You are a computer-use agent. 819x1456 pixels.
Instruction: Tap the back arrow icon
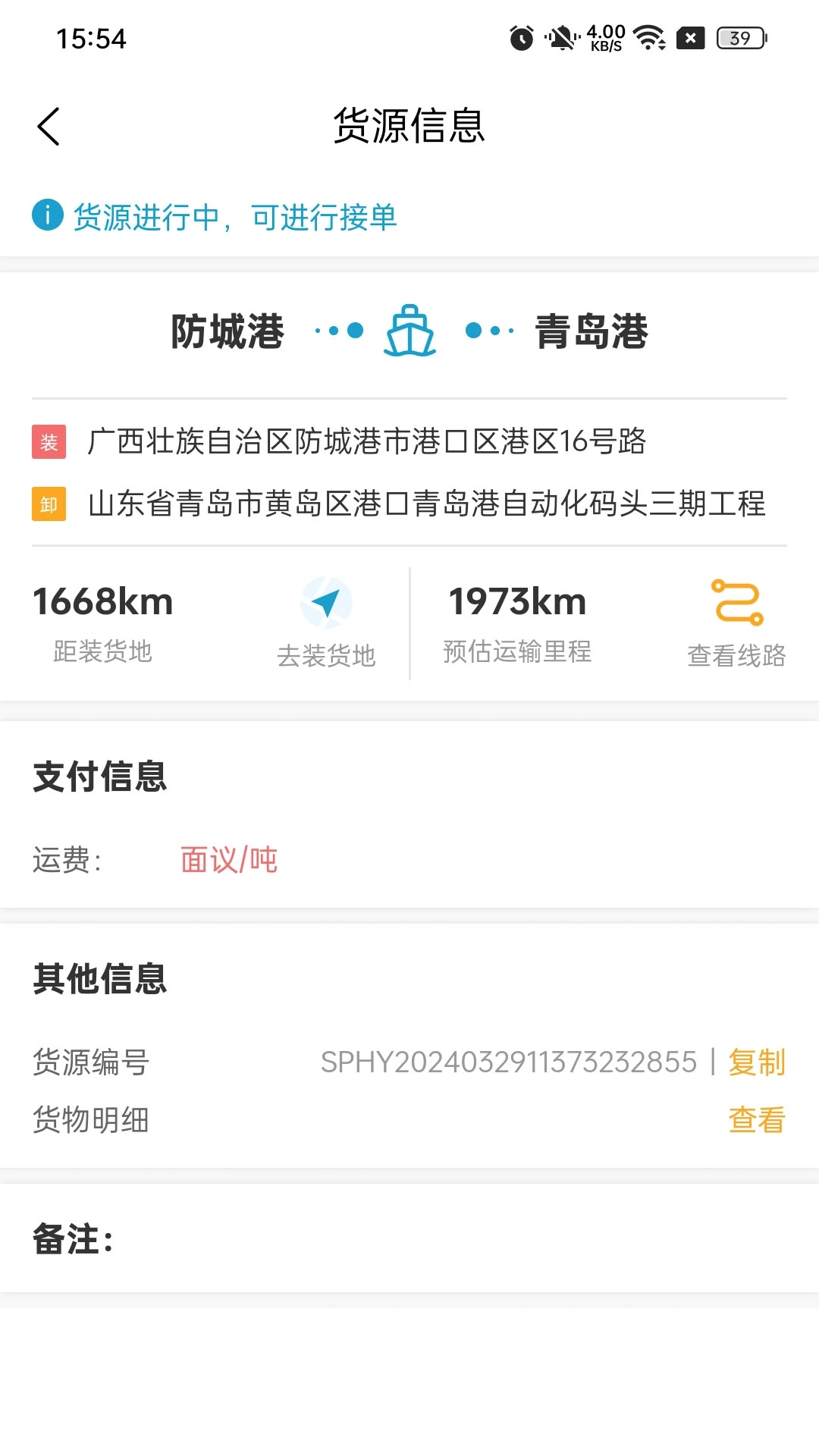click(x=49, y=126)
